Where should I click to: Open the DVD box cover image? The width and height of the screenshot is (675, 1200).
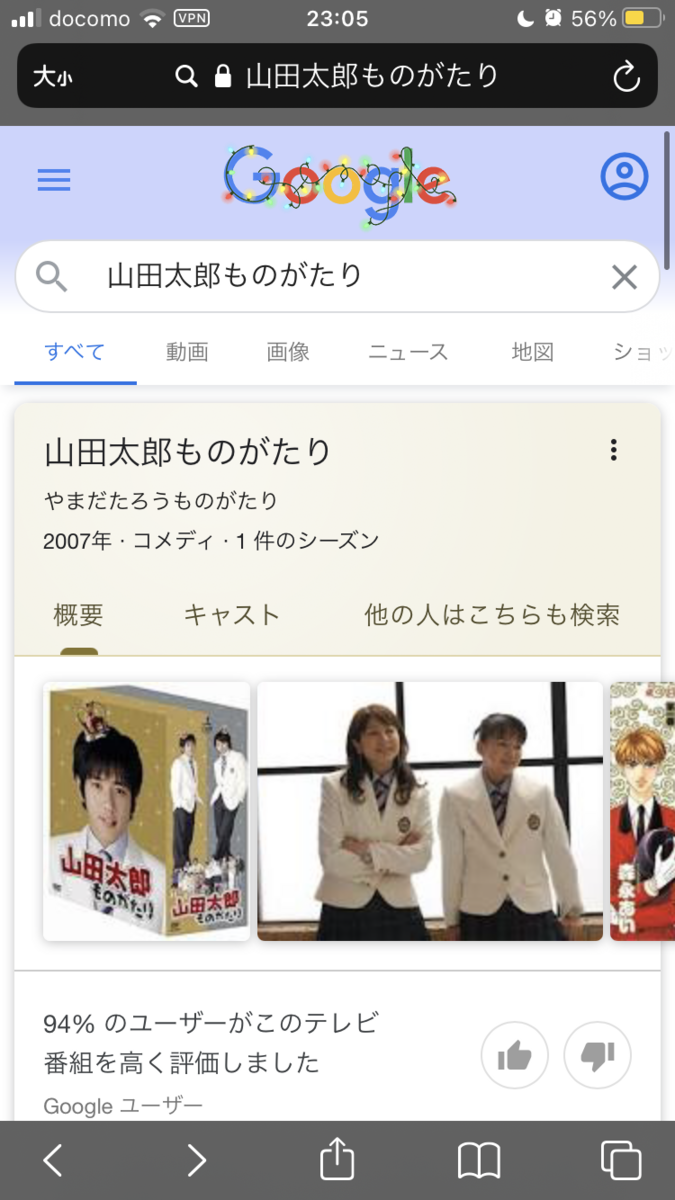(x=147, y=811)
